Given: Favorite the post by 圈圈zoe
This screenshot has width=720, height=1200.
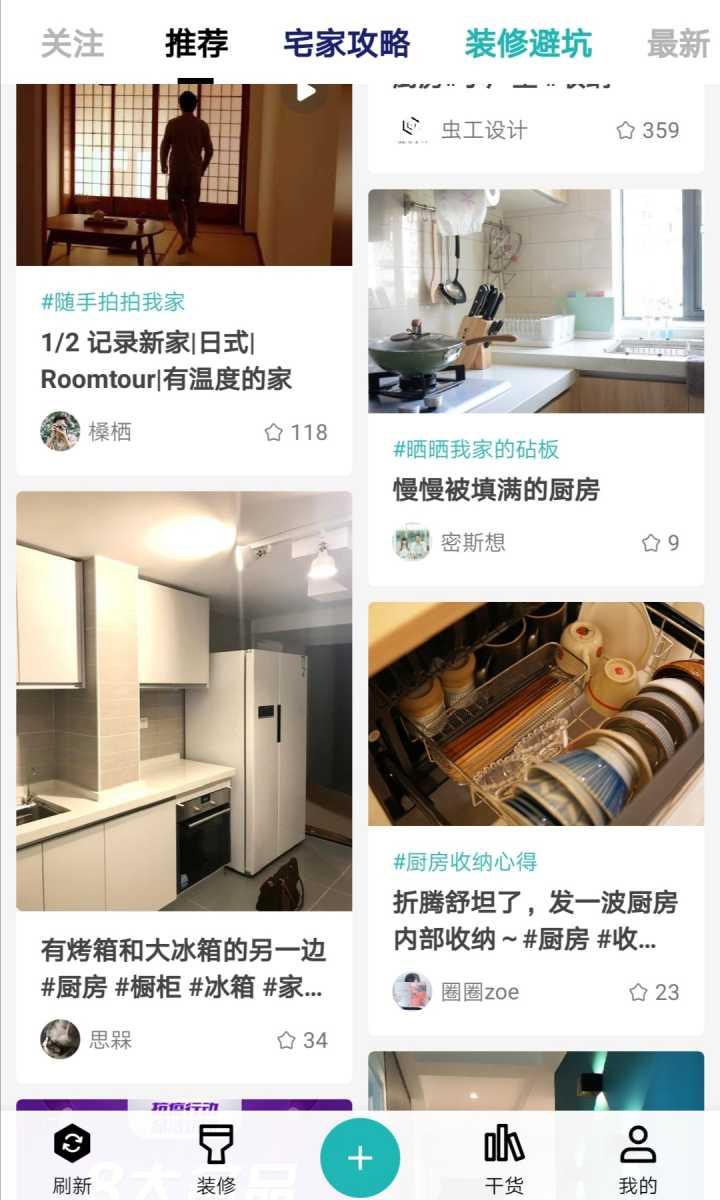Looking at the screenshot, I should [638, 992].
